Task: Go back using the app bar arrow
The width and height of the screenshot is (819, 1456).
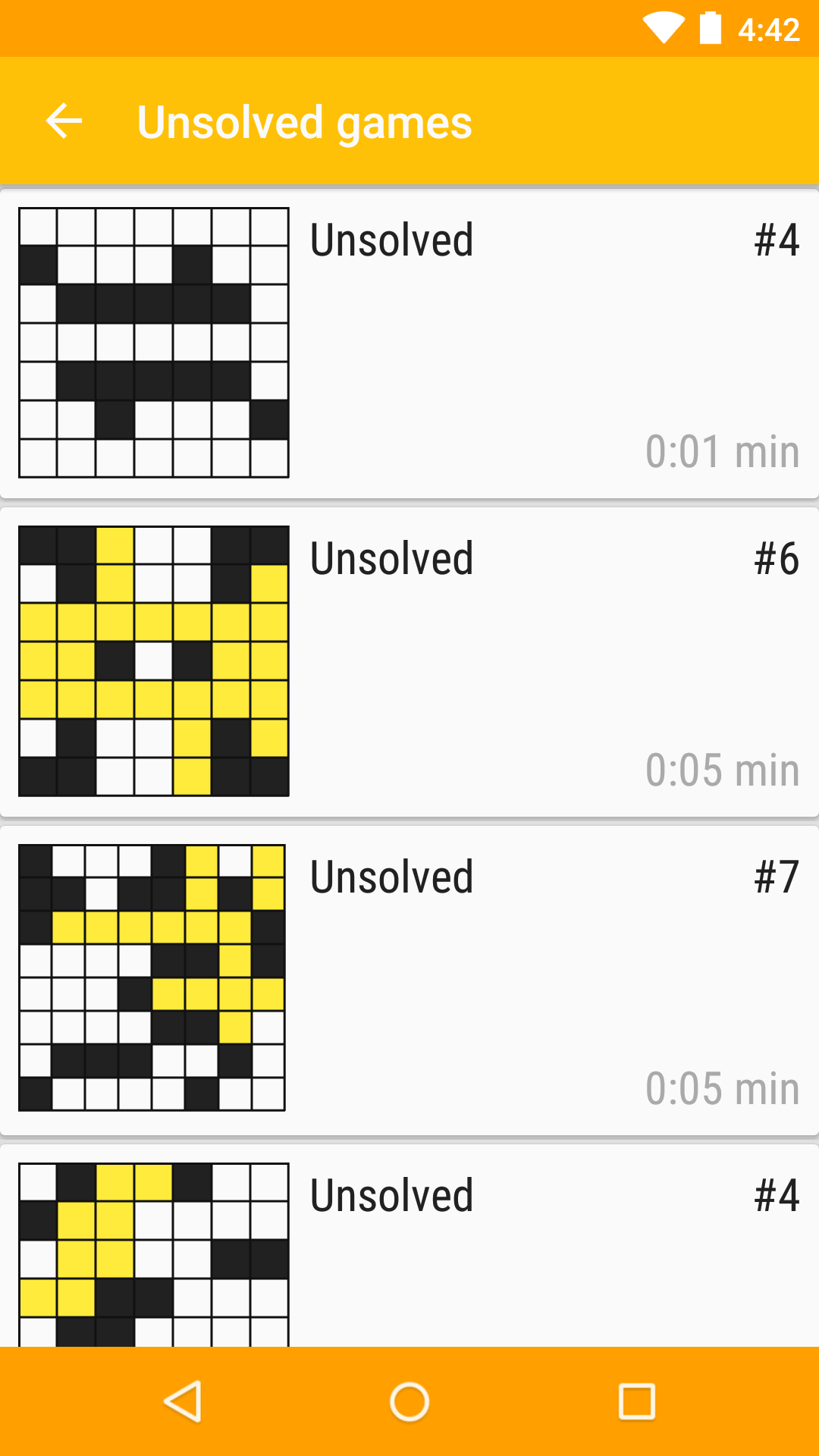Action: click(x=64, y=121)
